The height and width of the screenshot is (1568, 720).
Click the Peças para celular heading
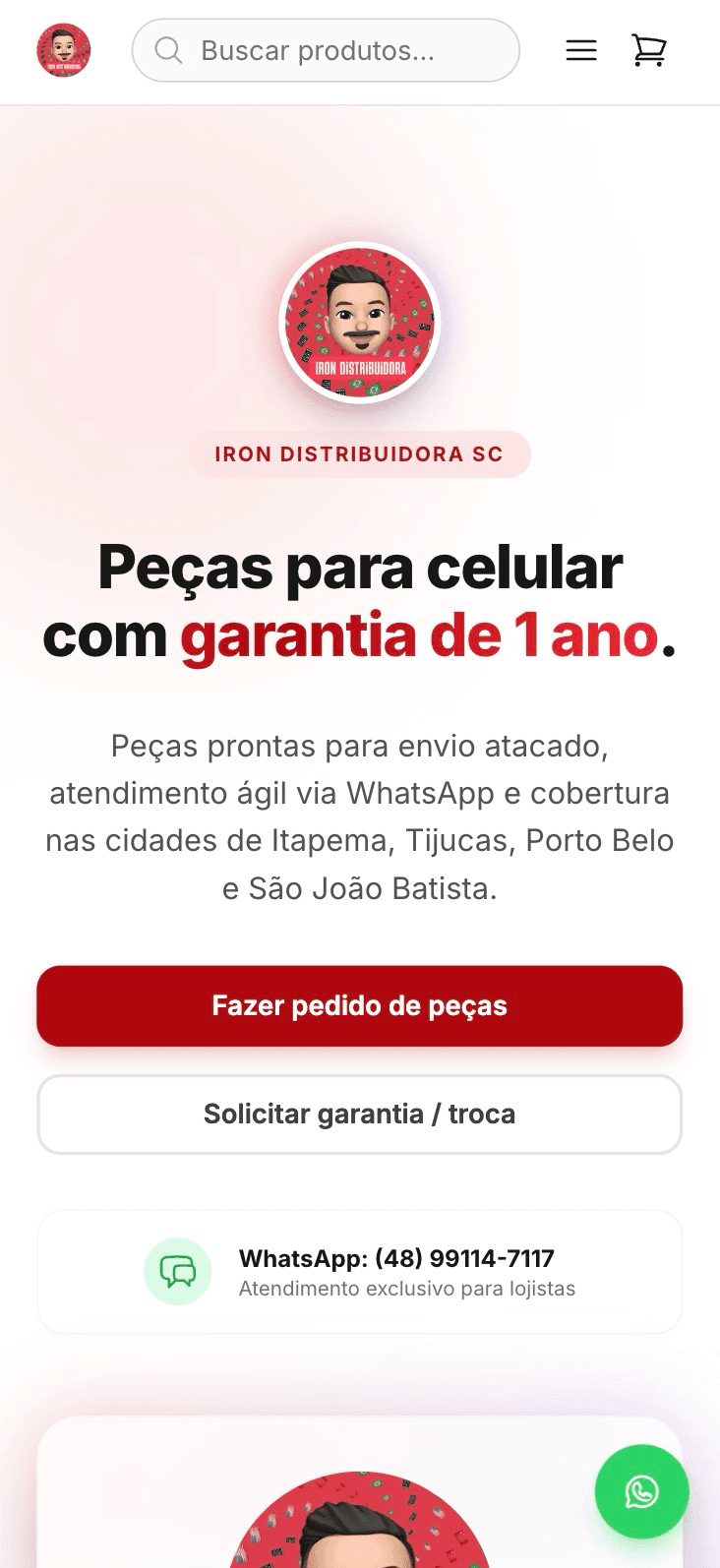360,568
